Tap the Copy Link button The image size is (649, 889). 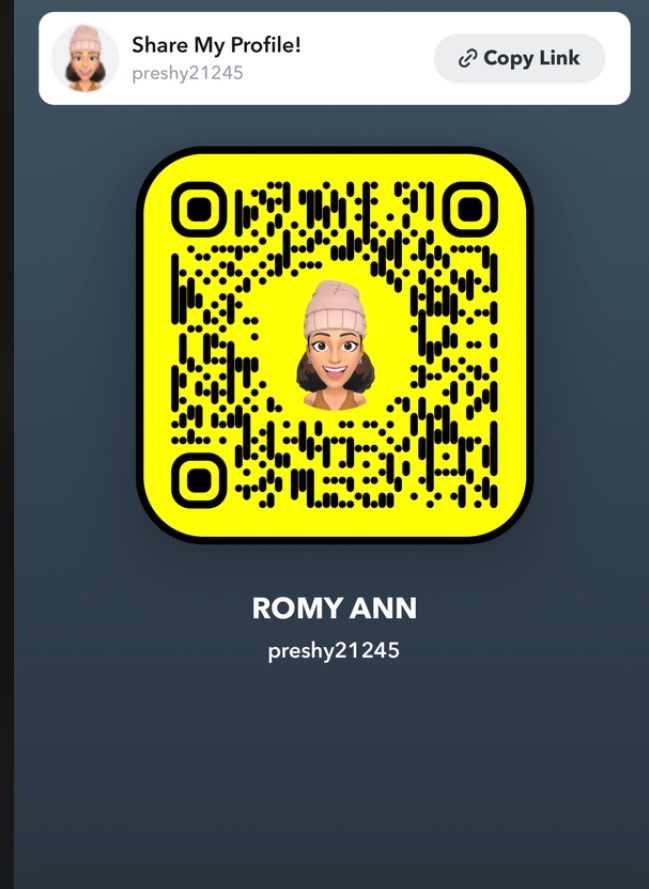tap(519, 58)
